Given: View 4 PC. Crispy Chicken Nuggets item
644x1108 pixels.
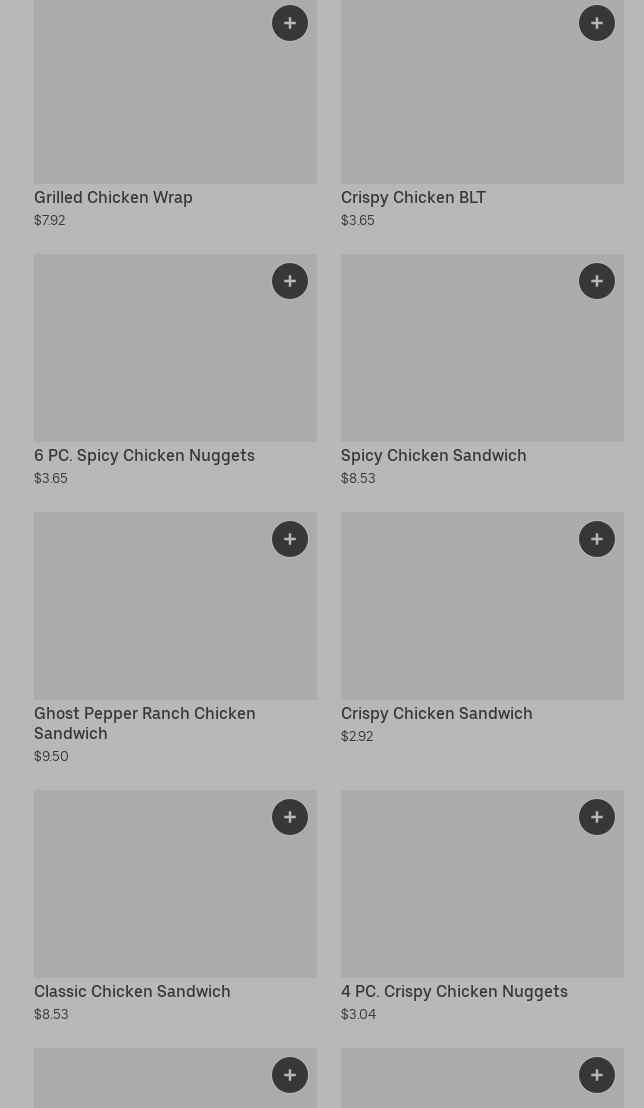Looking at the screenshot, I should coord(482,907).
